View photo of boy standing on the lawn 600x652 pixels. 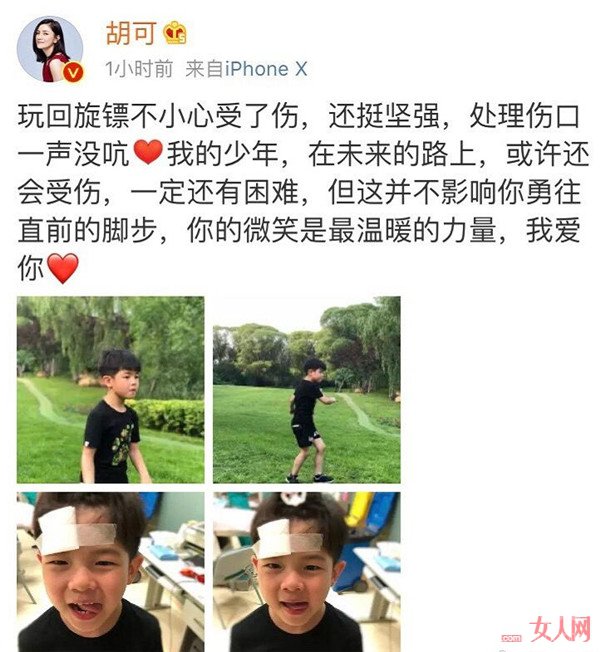point(110,390)
